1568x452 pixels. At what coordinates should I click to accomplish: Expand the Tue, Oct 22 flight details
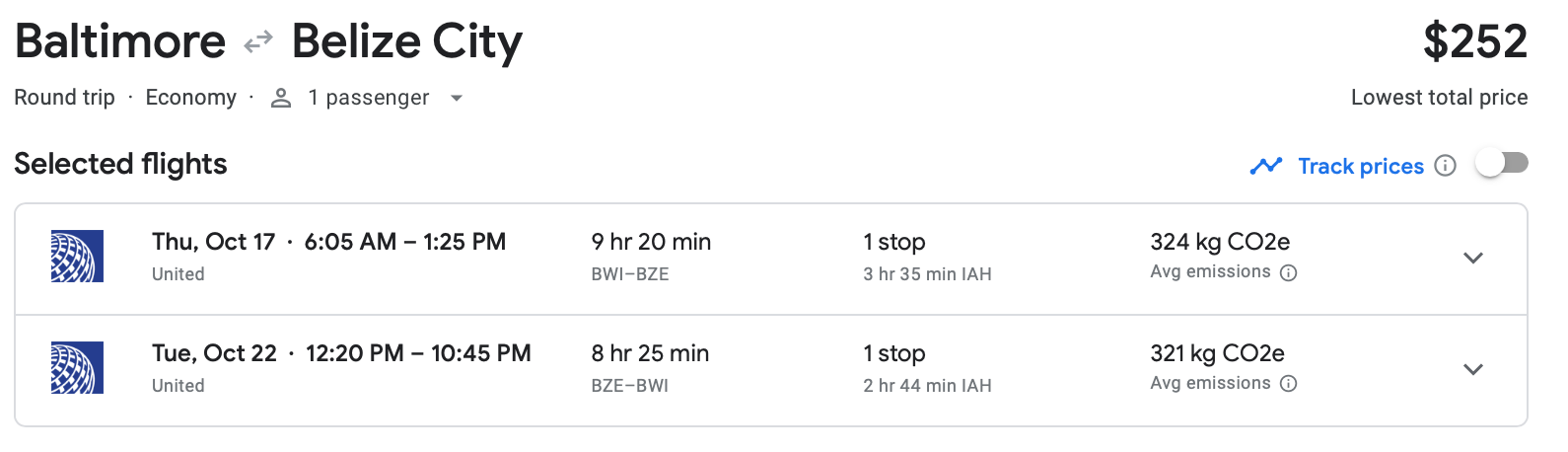pos(1473,370)
